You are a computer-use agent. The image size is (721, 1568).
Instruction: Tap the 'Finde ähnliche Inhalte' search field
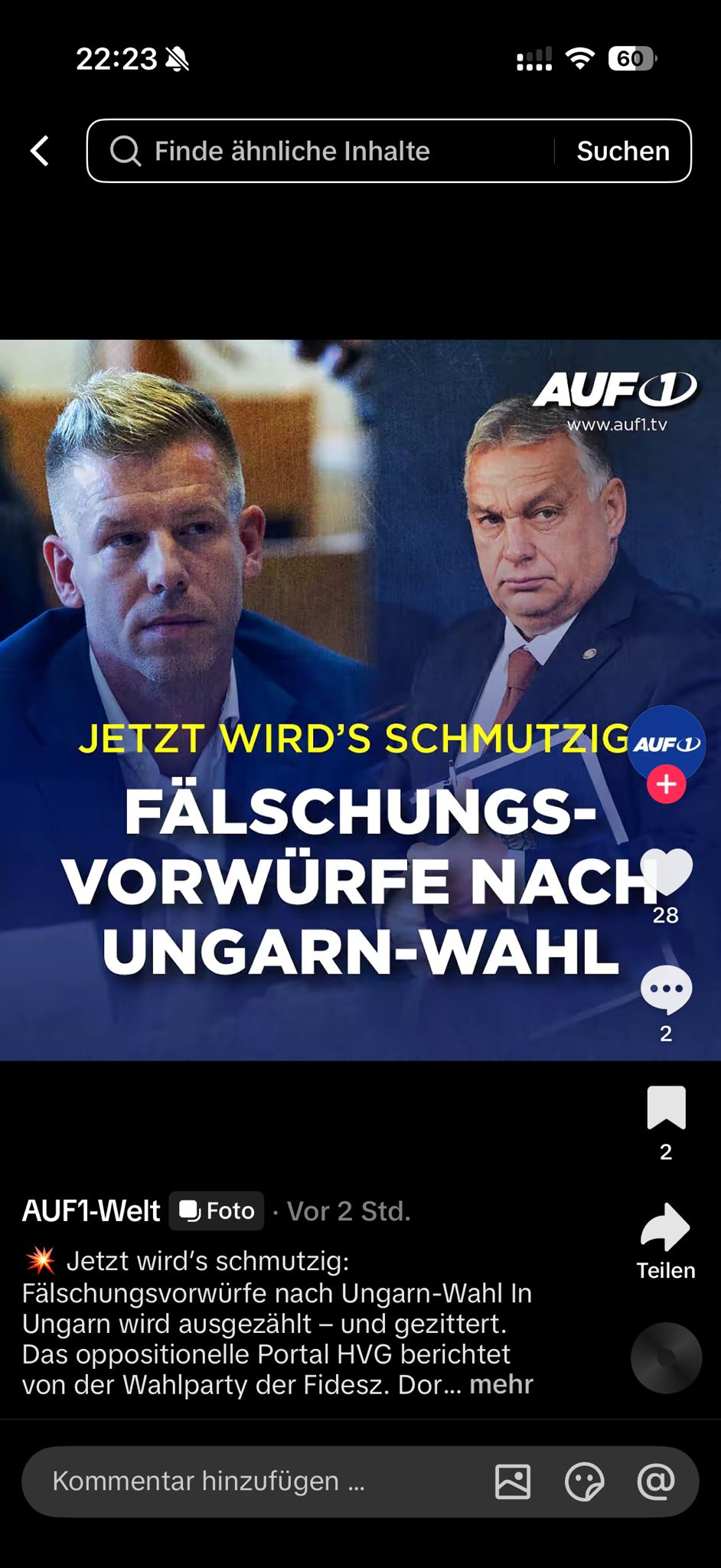(x=321, y=151)
